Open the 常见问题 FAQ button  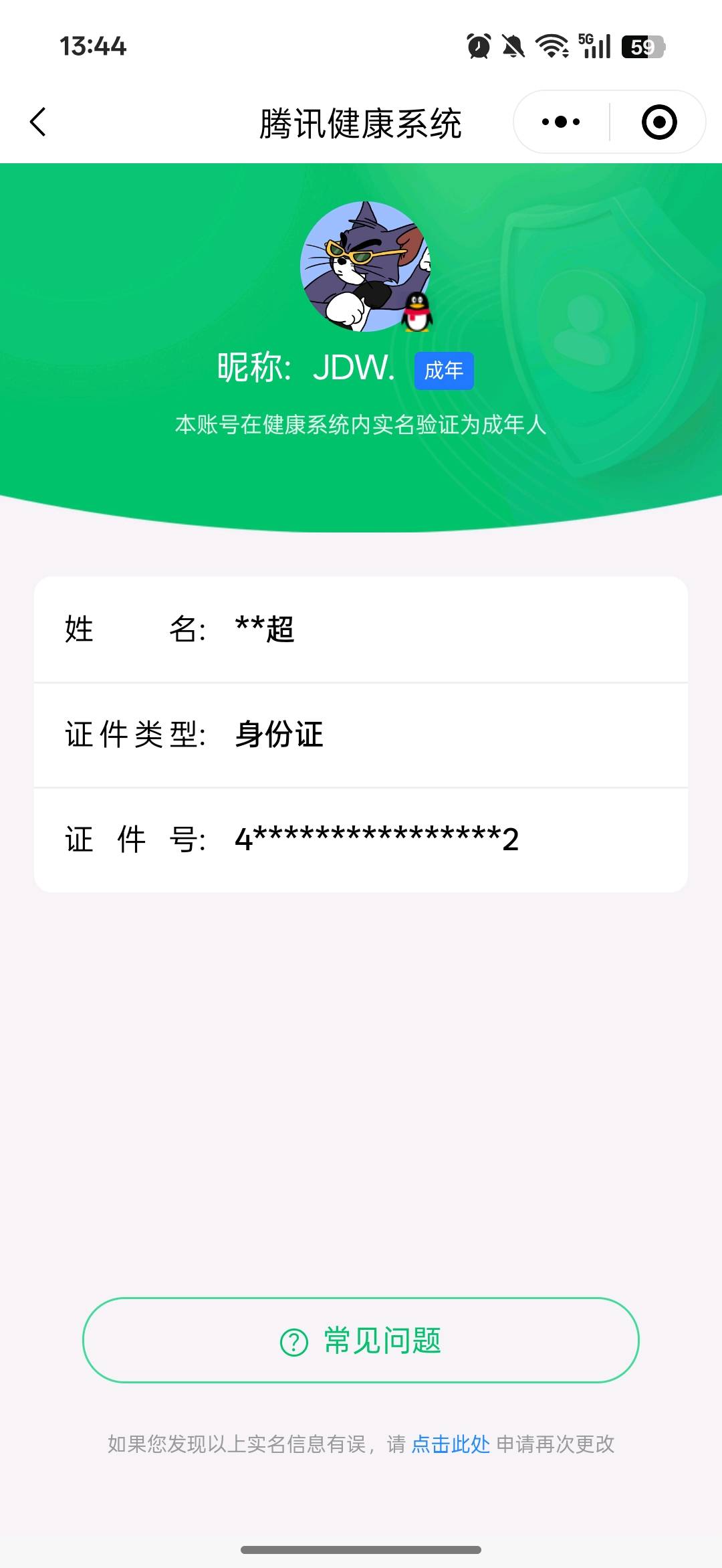pyautogui.click(x=361, y=1340)
